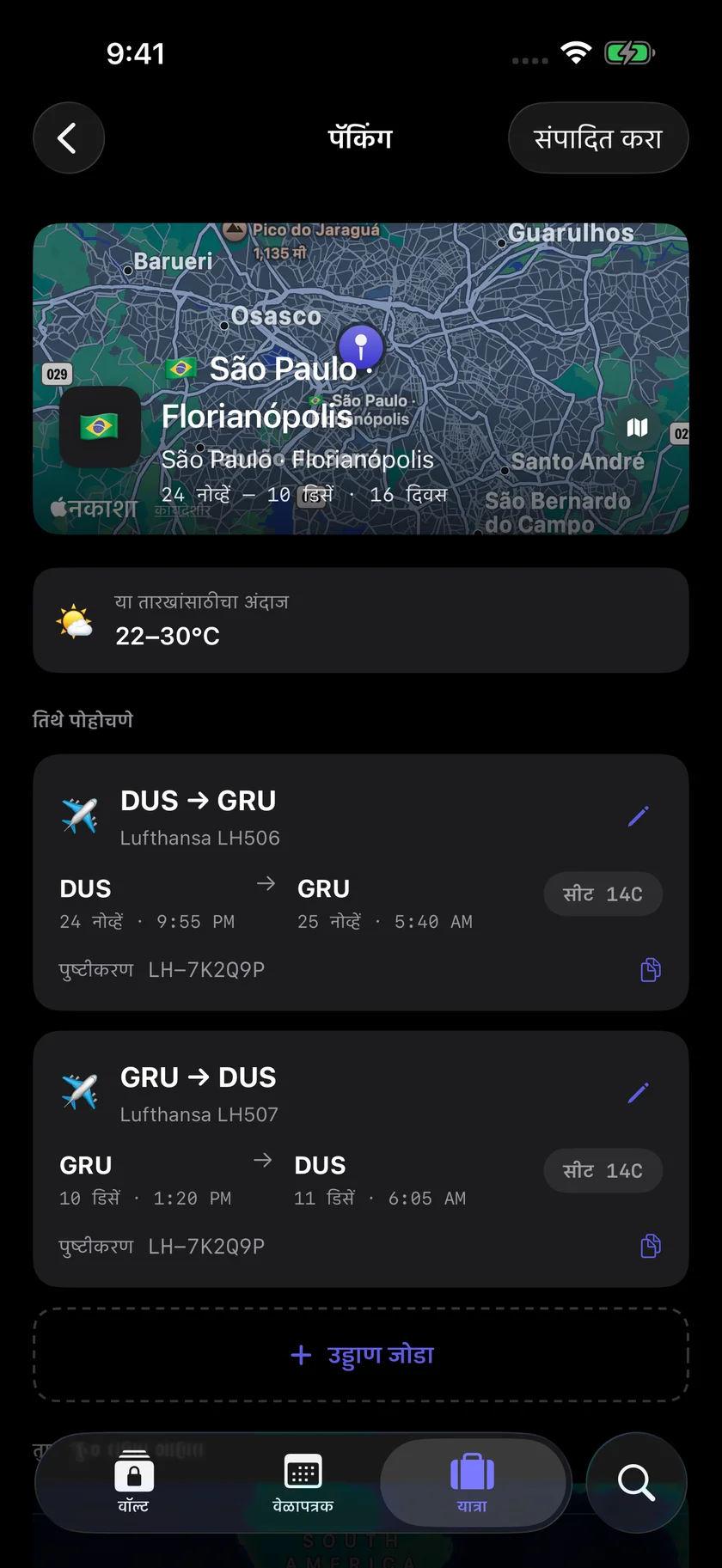Edit the DUS → GRU flight with the pencil icon
The image size is (722, 1568).
638,816
